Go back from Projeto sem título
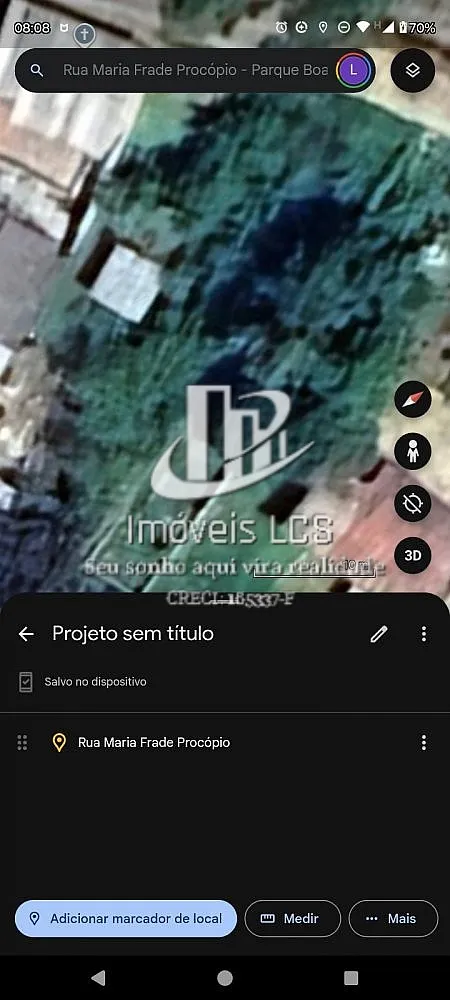The height and width of the screenshot is (1000, 450). click(x=26, y=633)
